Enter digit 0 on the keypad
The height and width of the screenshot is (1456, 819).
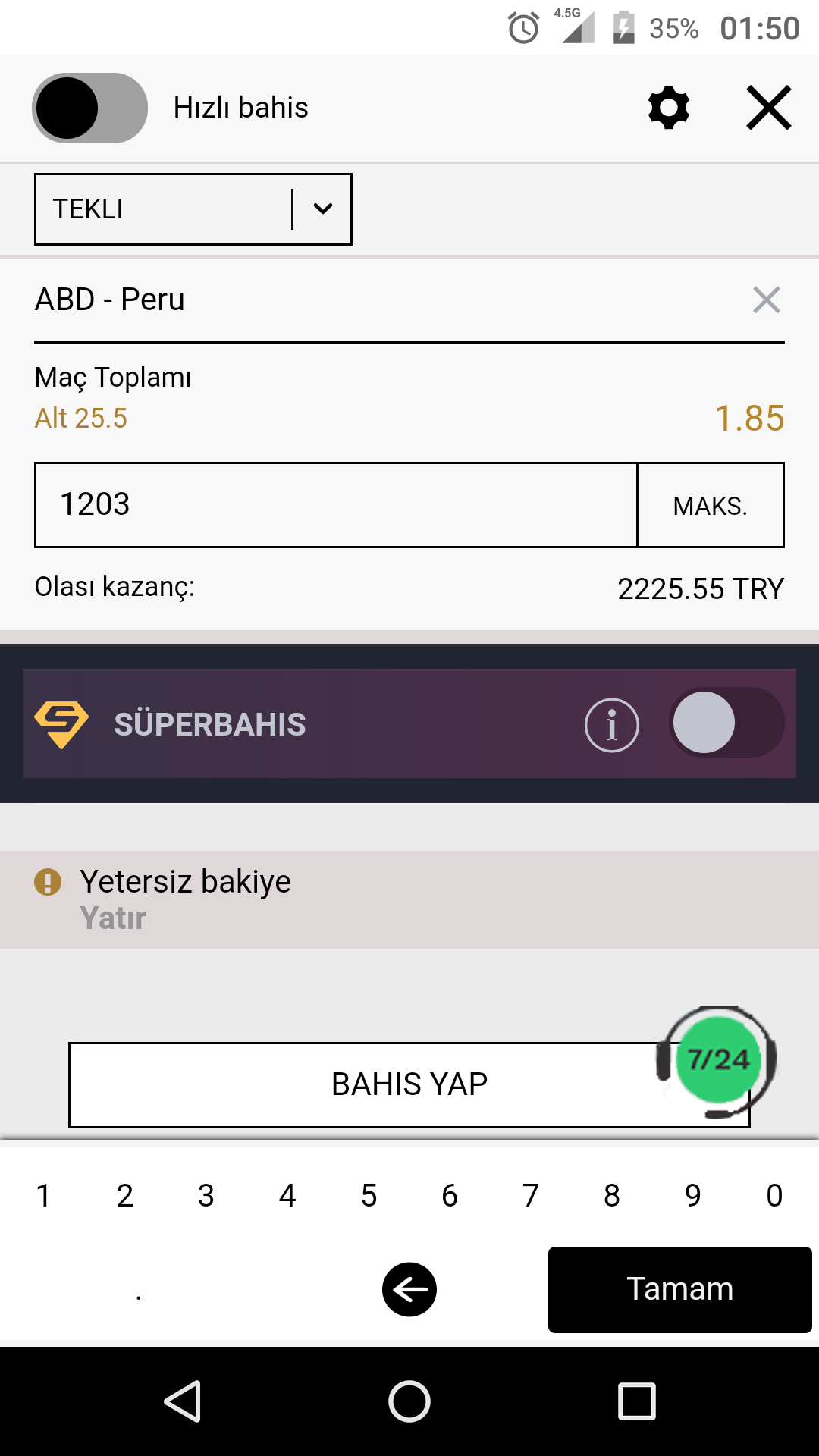coord(774,1196)
